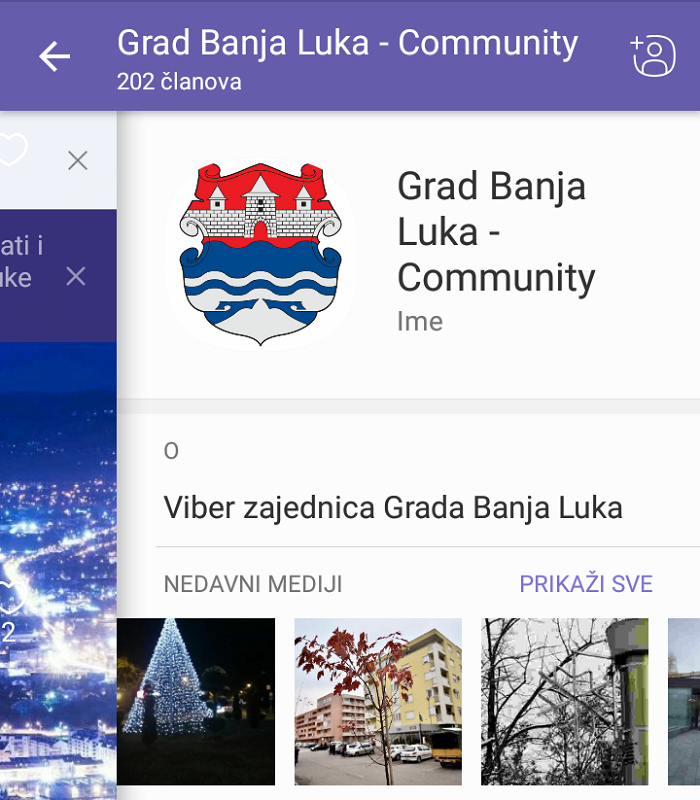This screenshot has width=700, height=800.
Task: View the community coat of arms picture
Action: tap(260, 254)
